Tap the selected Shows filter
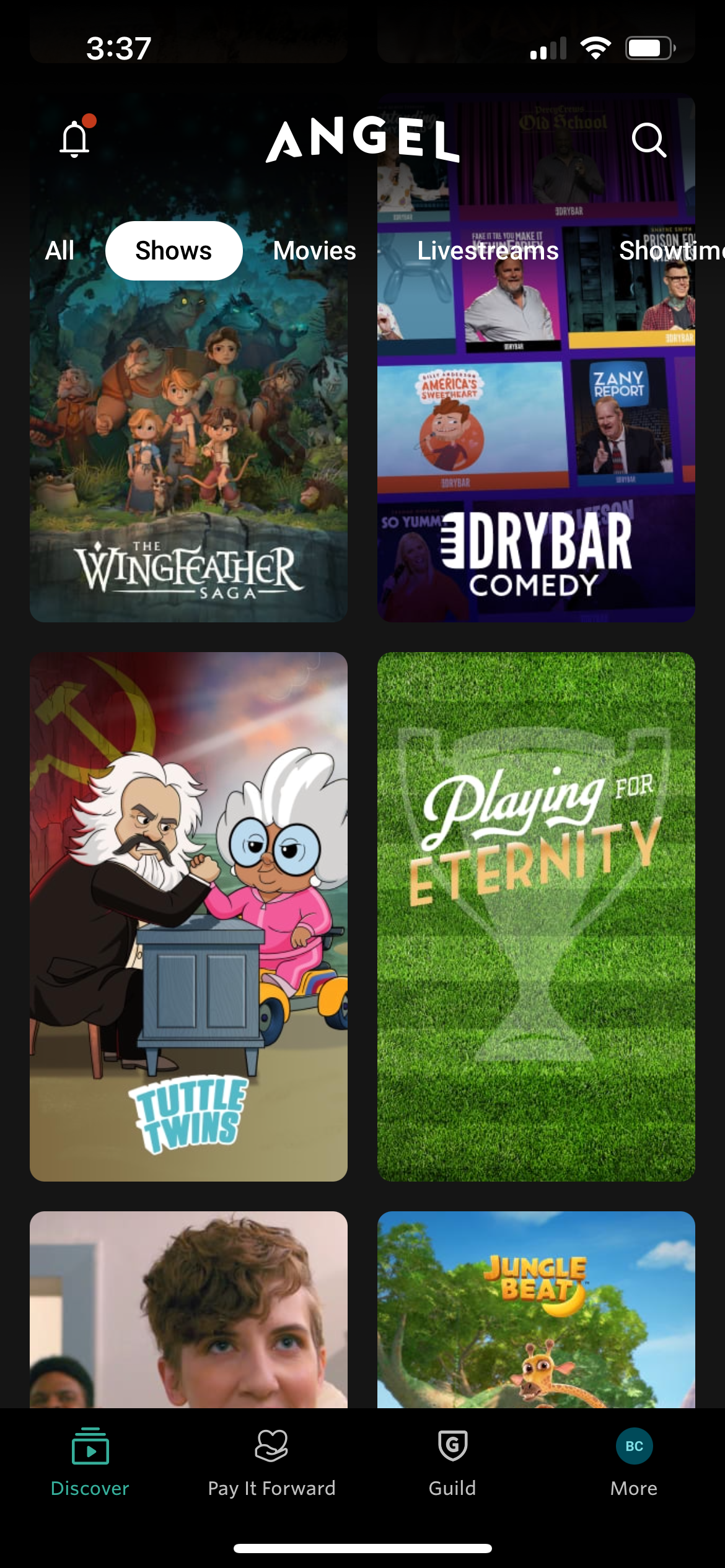The height and width of the screenshot is (1568, 725). (x=174, y=251)
